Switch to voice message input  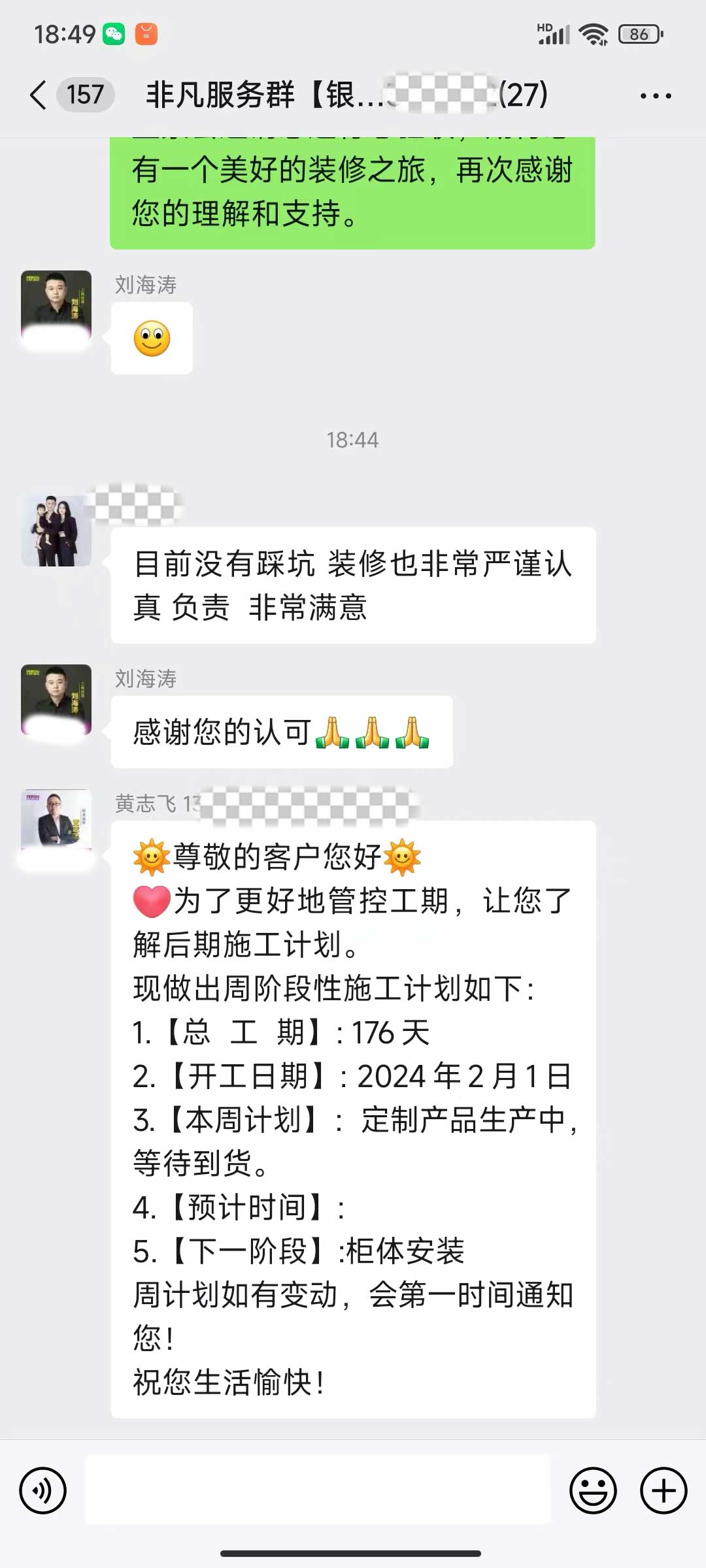click(x=43, y=1491)
